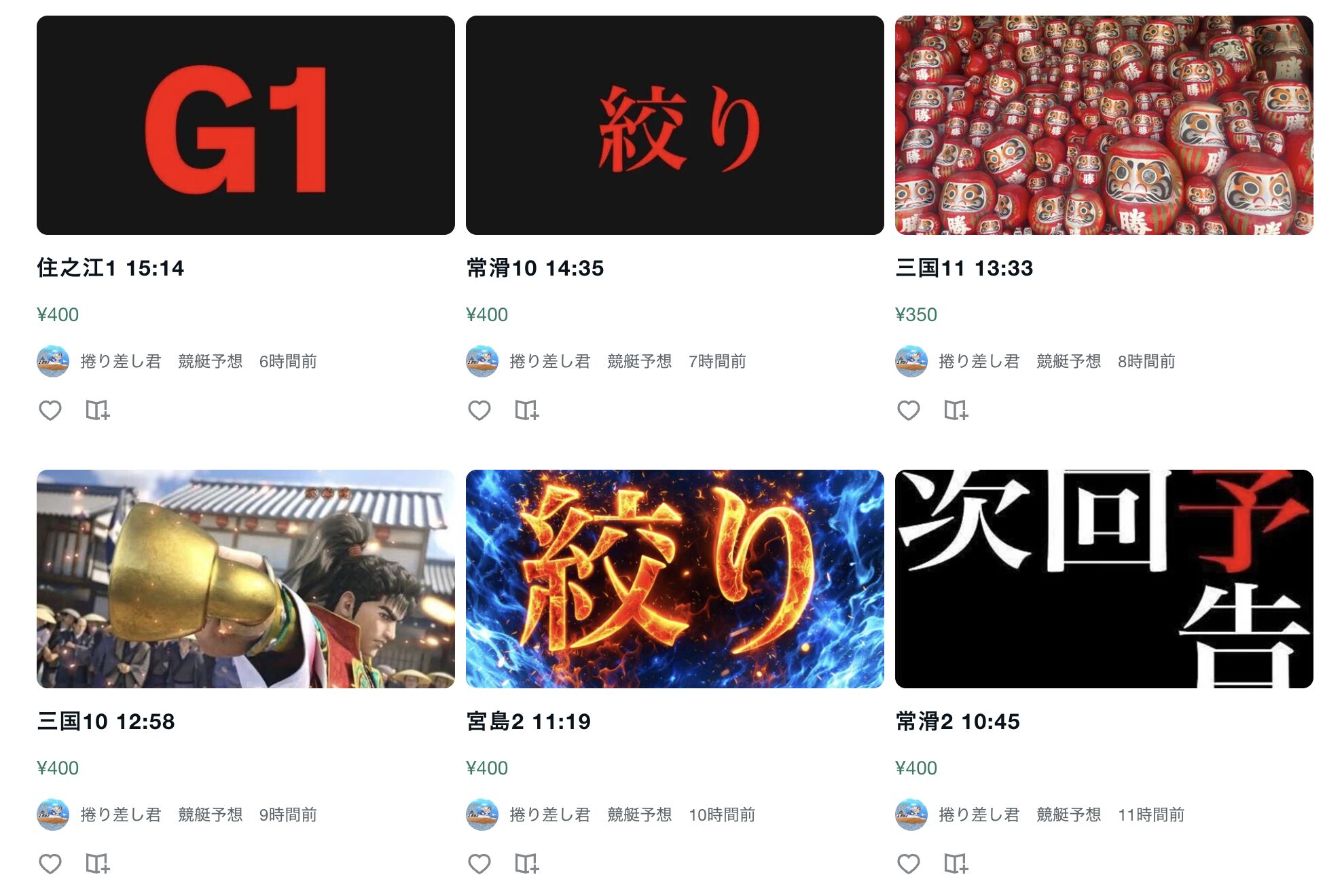Add 常滑10 14:35 to a magazine
The height and width of the screenshot is (896, 1342).
[x=526, y=410]
